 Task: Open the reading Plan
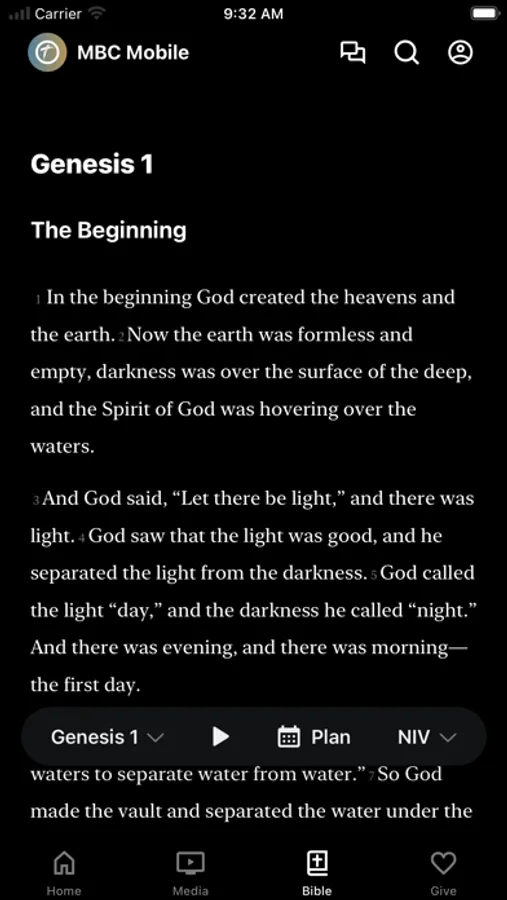(314, 737)
